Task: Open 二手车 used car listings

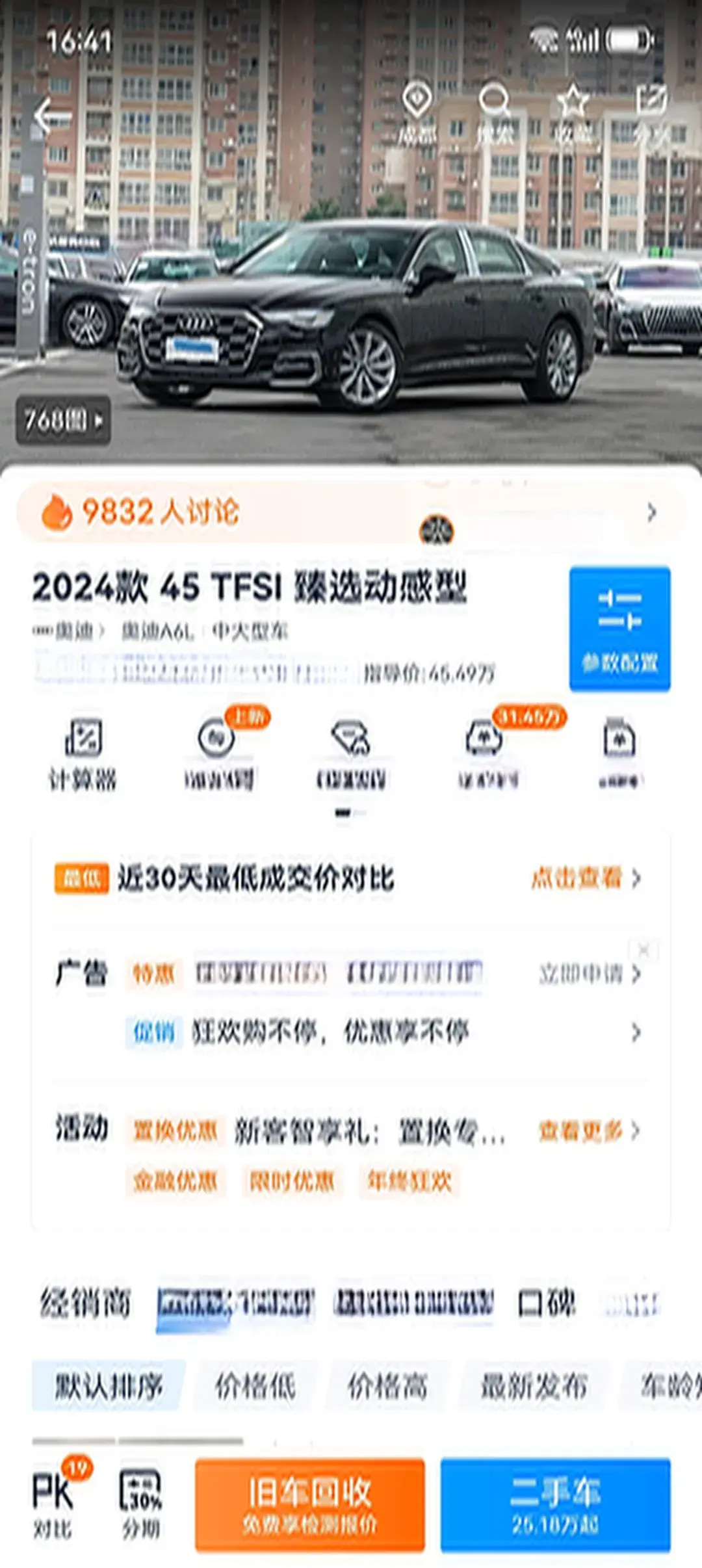Action: click(555, 1504)
